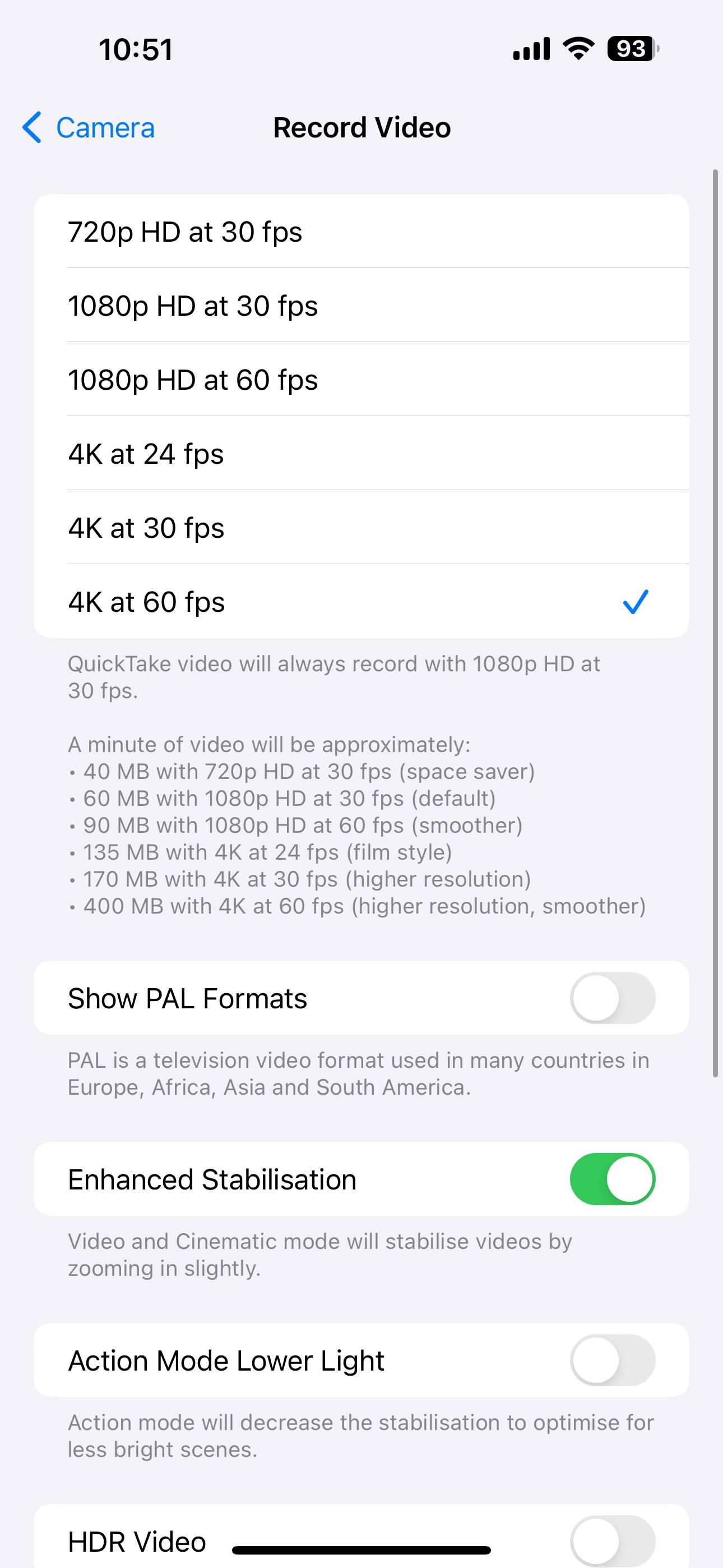Choose 1080p HD at 30 fps
The height and width of the screenshot is (1568, 723).
(x=361, y=306)
